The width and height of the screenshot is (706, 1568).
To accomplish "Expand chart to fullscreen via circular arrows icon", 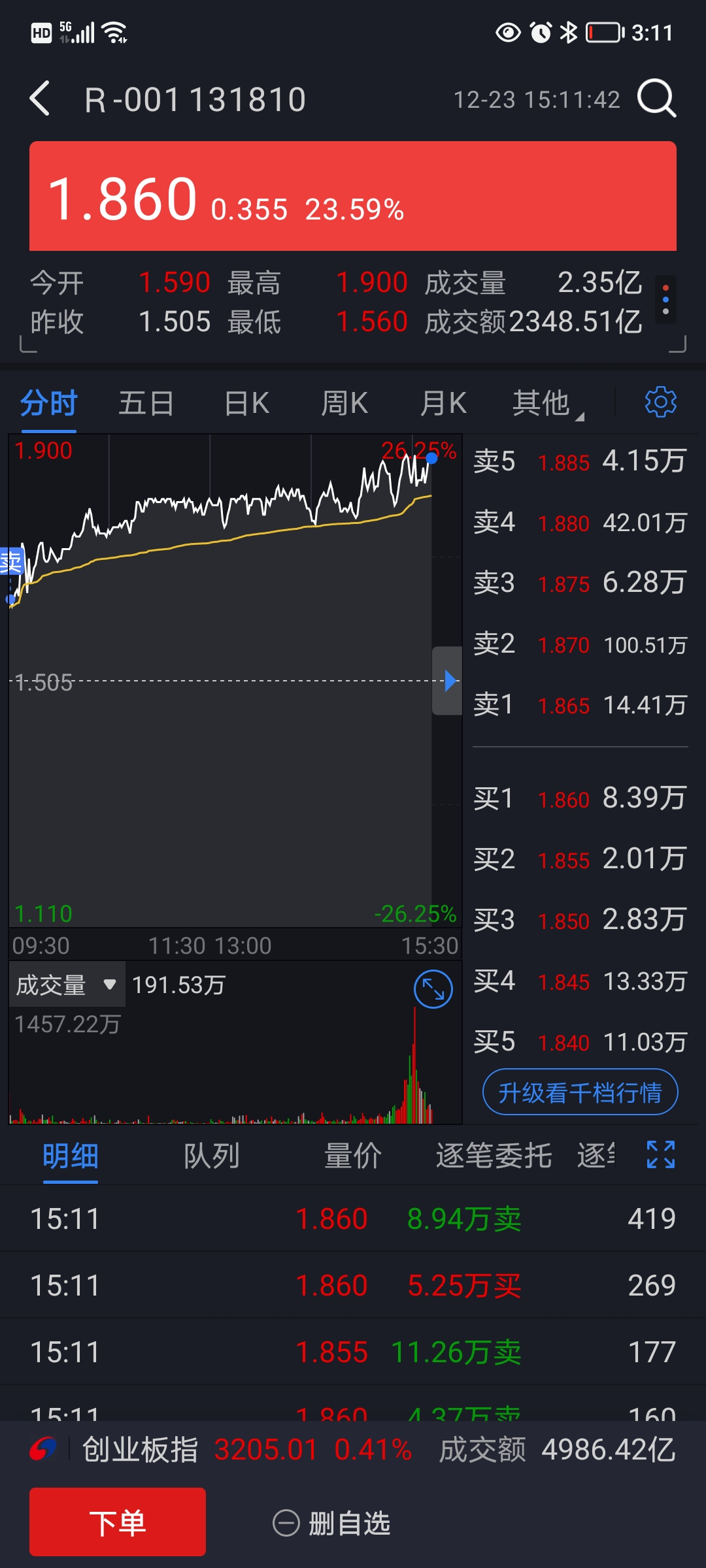I will pyautogui.click(x=433, y=989).
